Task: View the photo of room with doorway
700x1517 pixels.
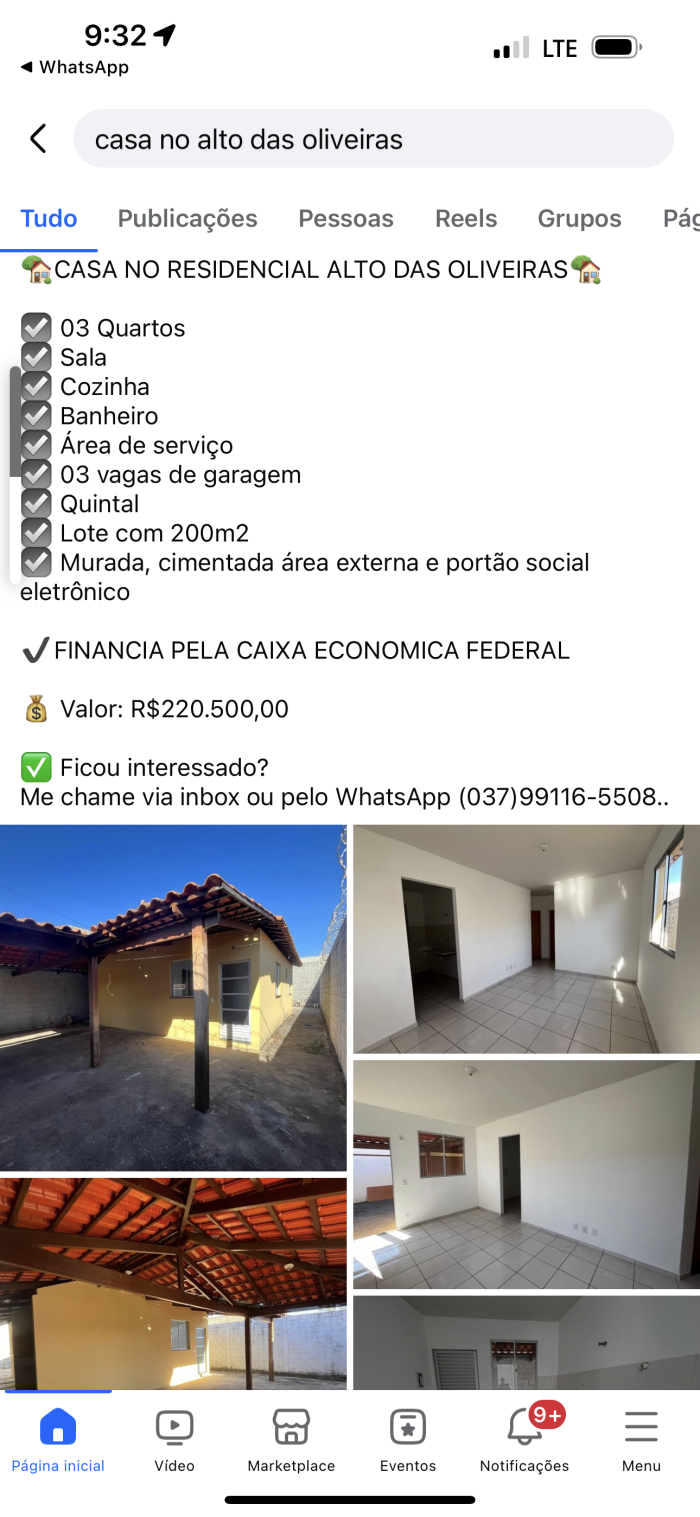Action: 526,1174
